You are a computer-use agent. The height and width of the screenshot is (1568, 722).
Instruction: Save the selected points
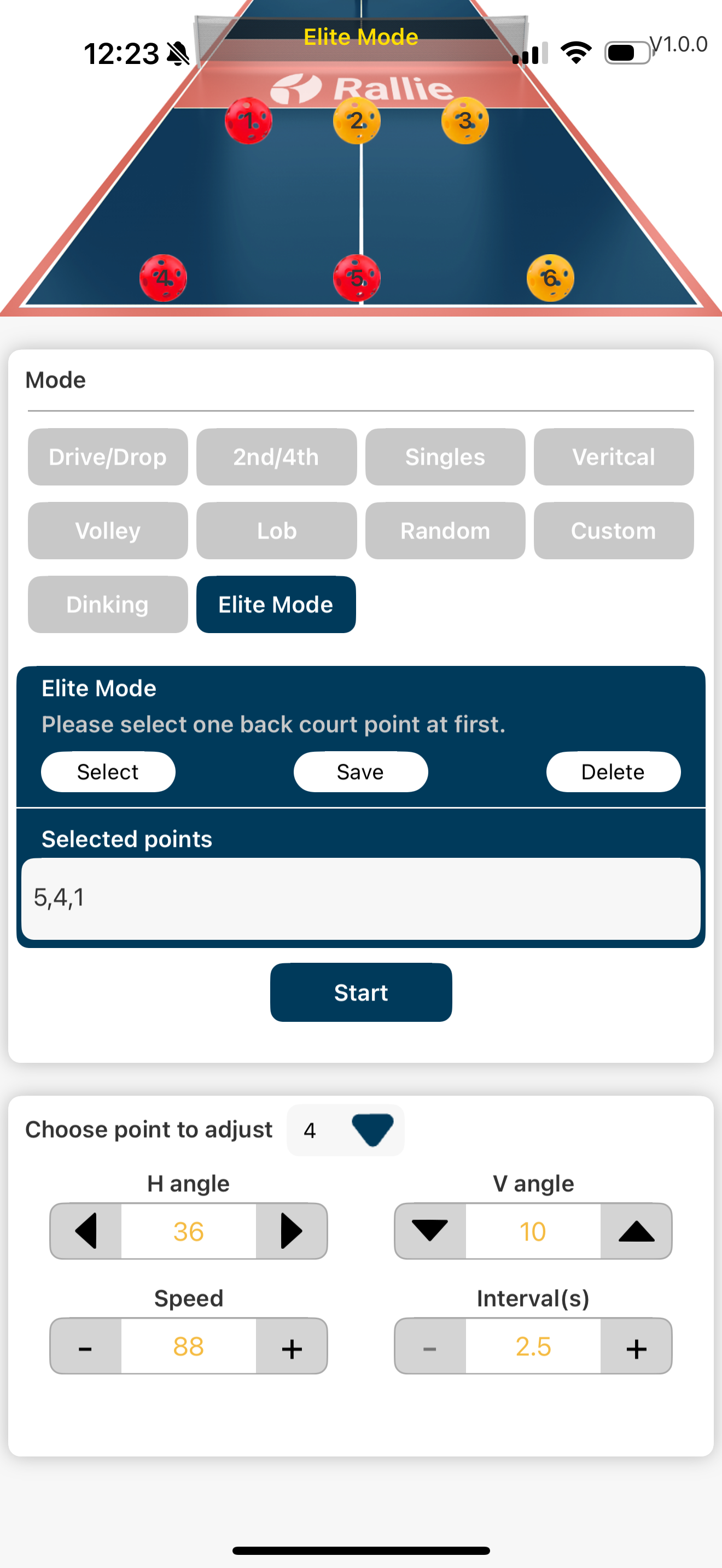pos(360,772)
